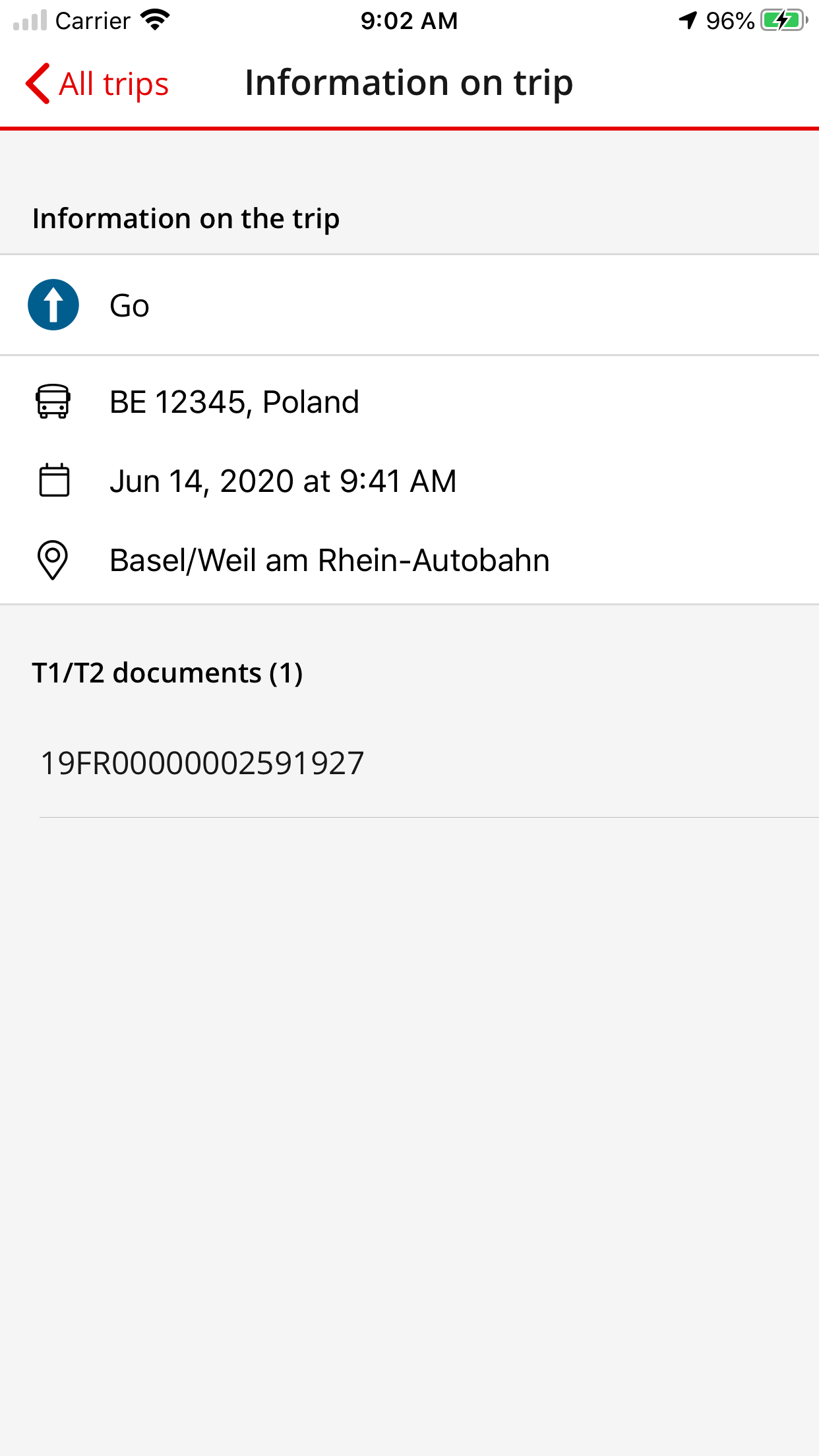The height and width of the screenshot is (1456, 819).
Task: Tap the charging battery icon
Action: [x=782, y=20]
